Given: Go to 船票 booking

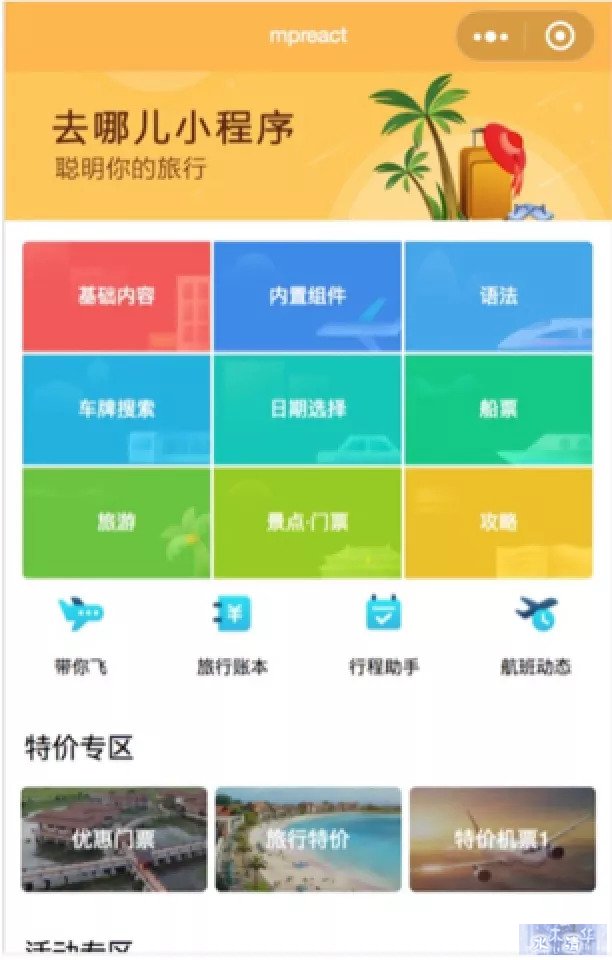Looking at the screenshot, I should click(x=498, y=410).
